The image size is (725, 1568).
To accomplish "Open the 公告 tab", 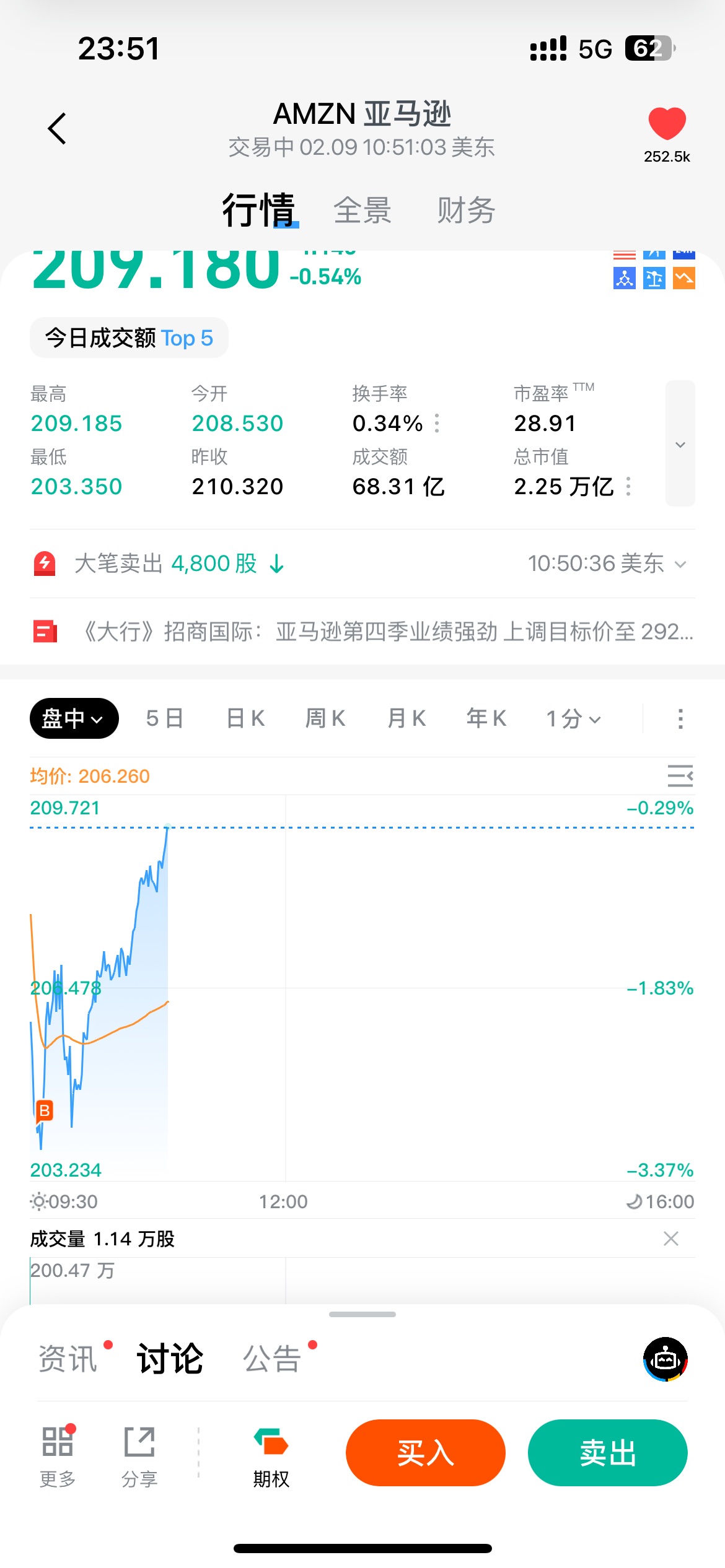I will tap(272, 1359).
